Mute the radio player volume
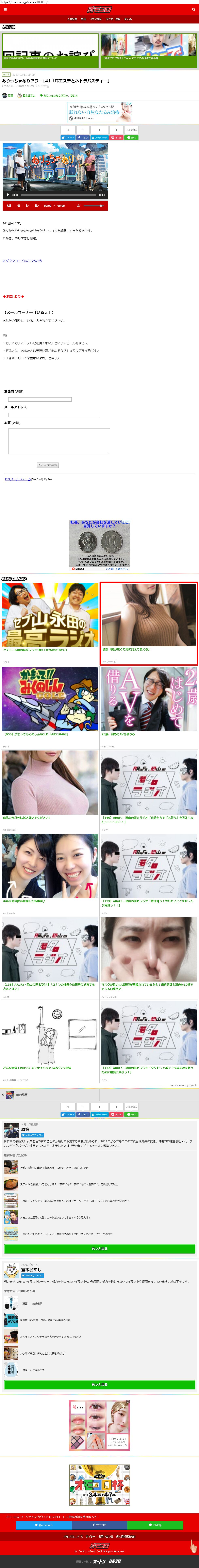 79,206
